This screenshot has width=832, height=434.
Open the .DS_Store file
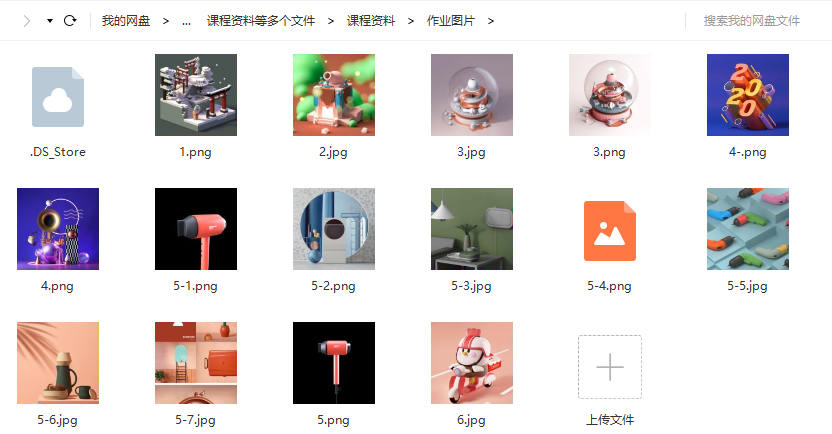(x=58, y=96)
